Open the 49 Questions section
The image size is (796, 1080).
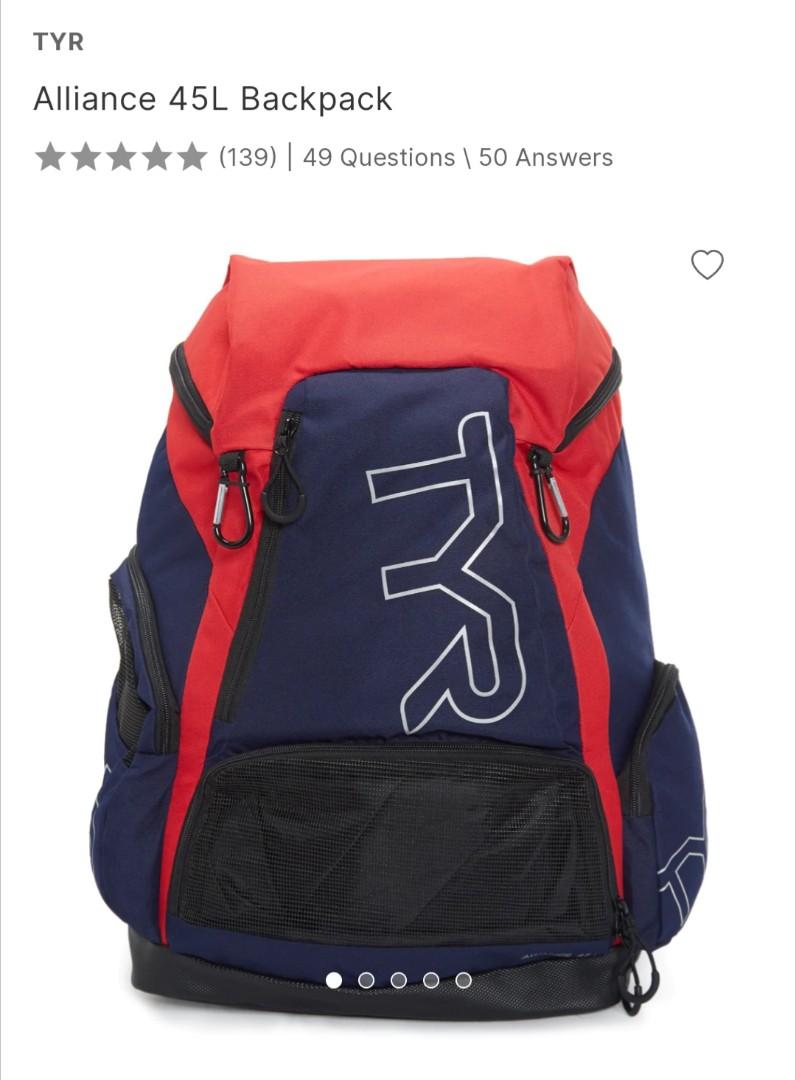[x=376, y=156]
